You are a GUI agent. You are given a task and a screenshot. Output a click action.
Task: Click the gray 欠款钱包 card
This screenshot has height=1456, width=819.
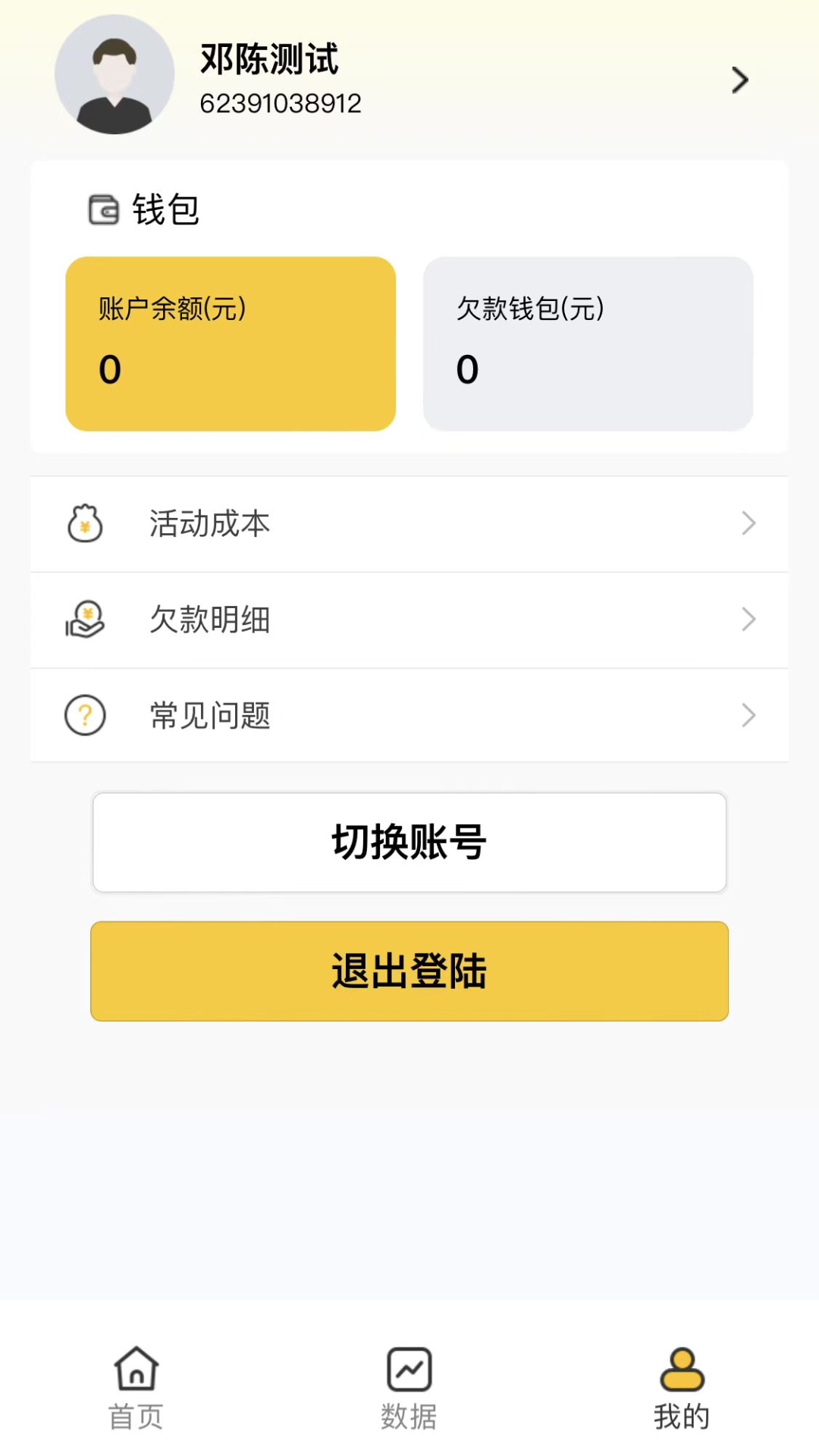point(588,343)
